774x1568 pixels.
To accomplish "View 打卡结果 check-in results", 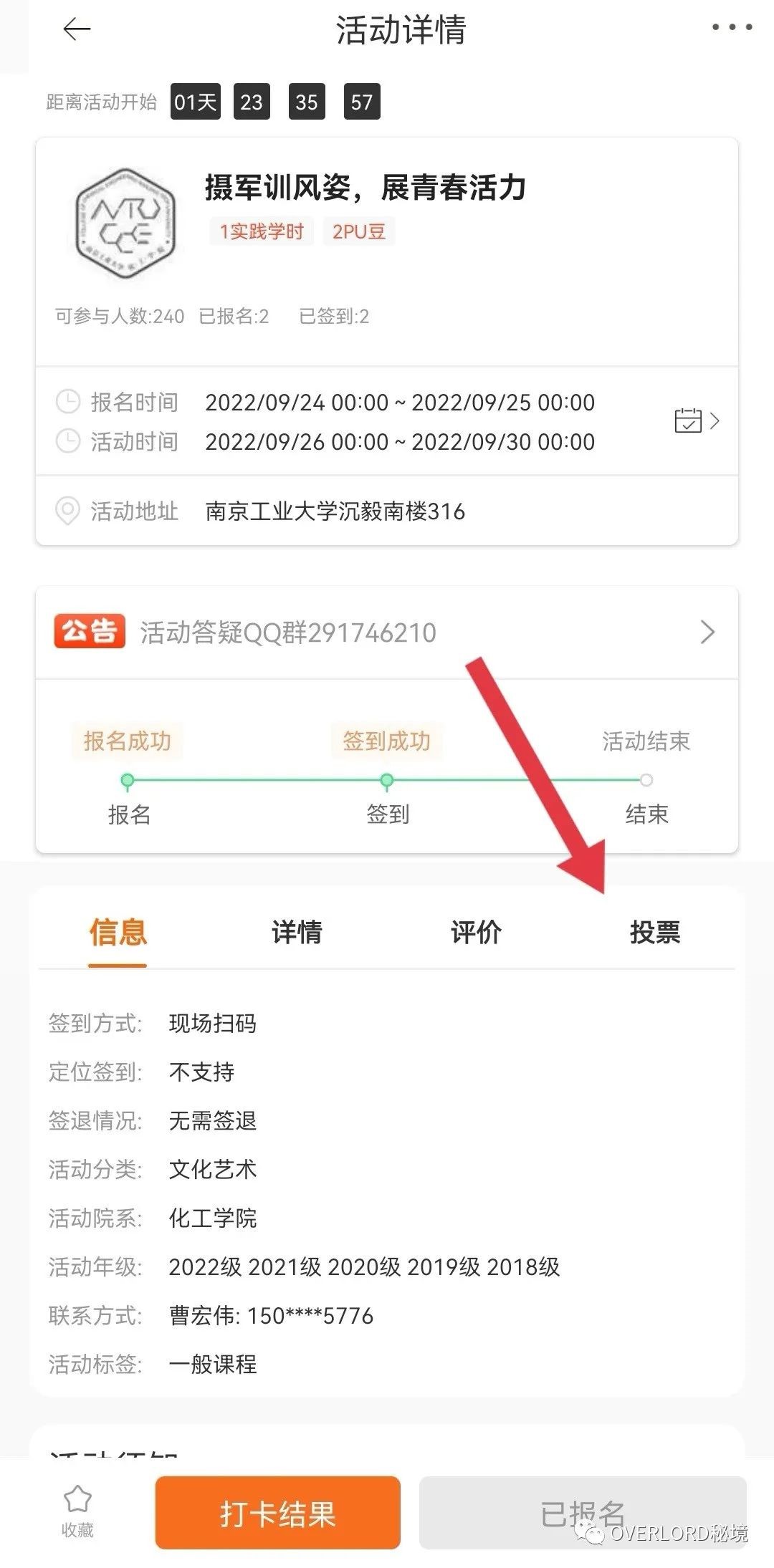I will (x=277, y=1513).
